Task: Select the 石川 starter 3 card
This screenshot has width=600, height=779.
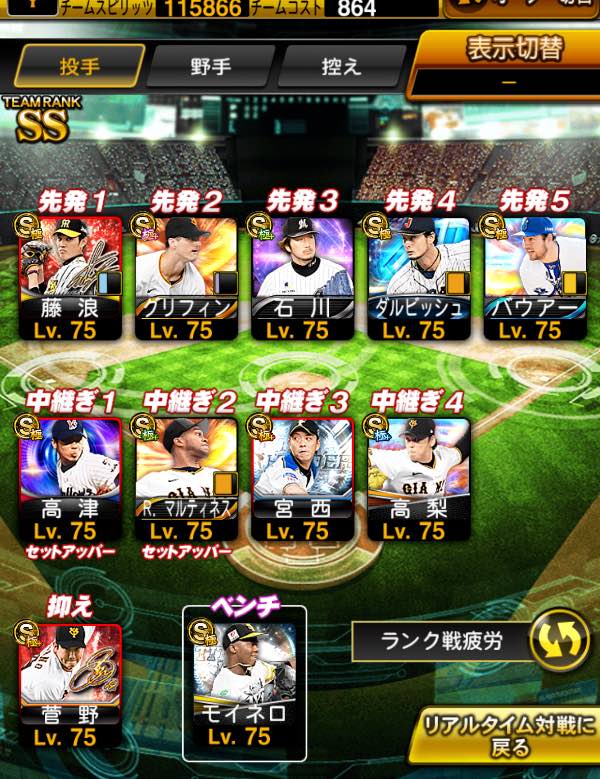Action: (302, 279)
